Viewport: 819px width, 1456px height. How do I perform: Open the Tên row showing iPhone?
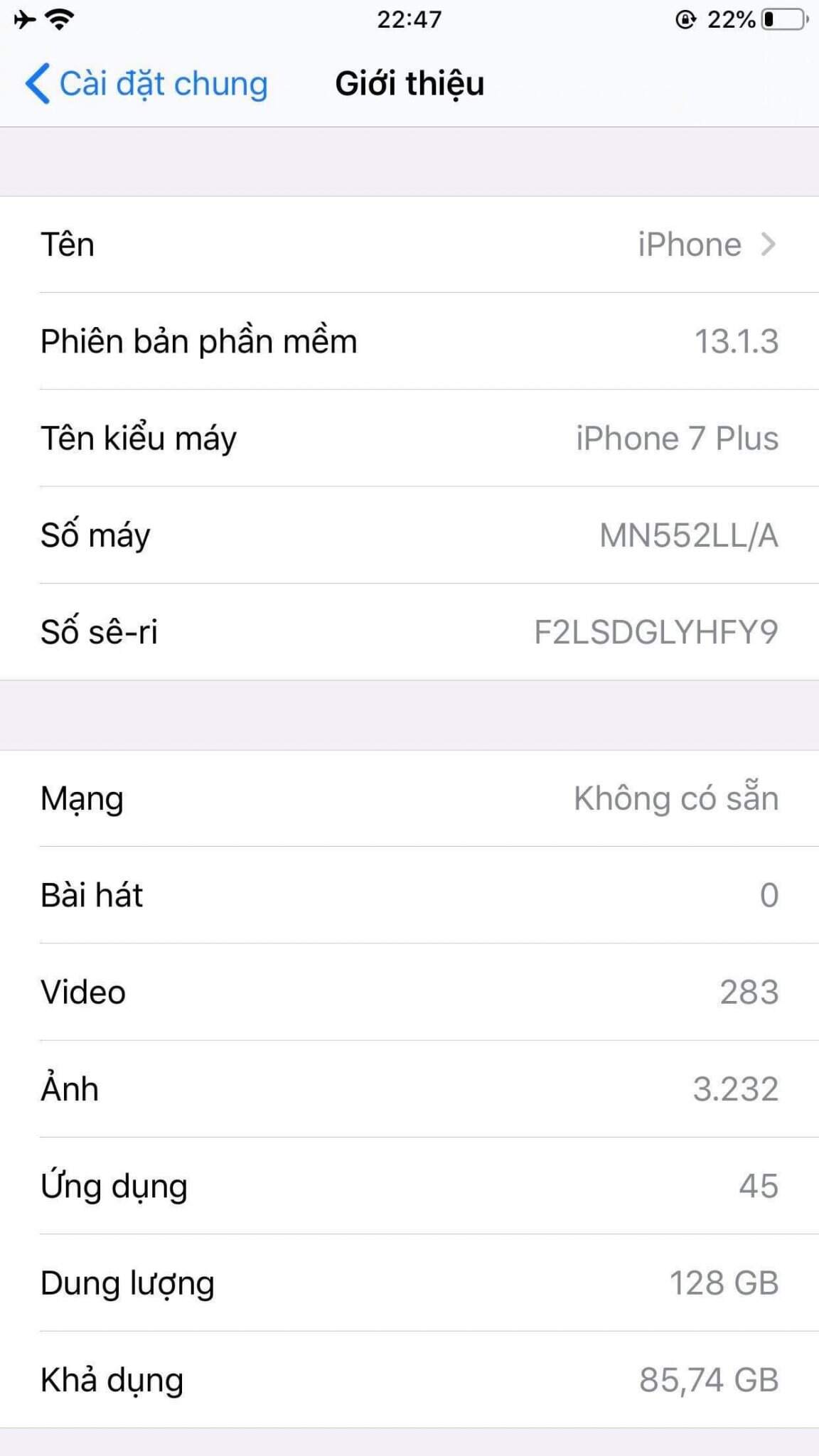(409, 245)
